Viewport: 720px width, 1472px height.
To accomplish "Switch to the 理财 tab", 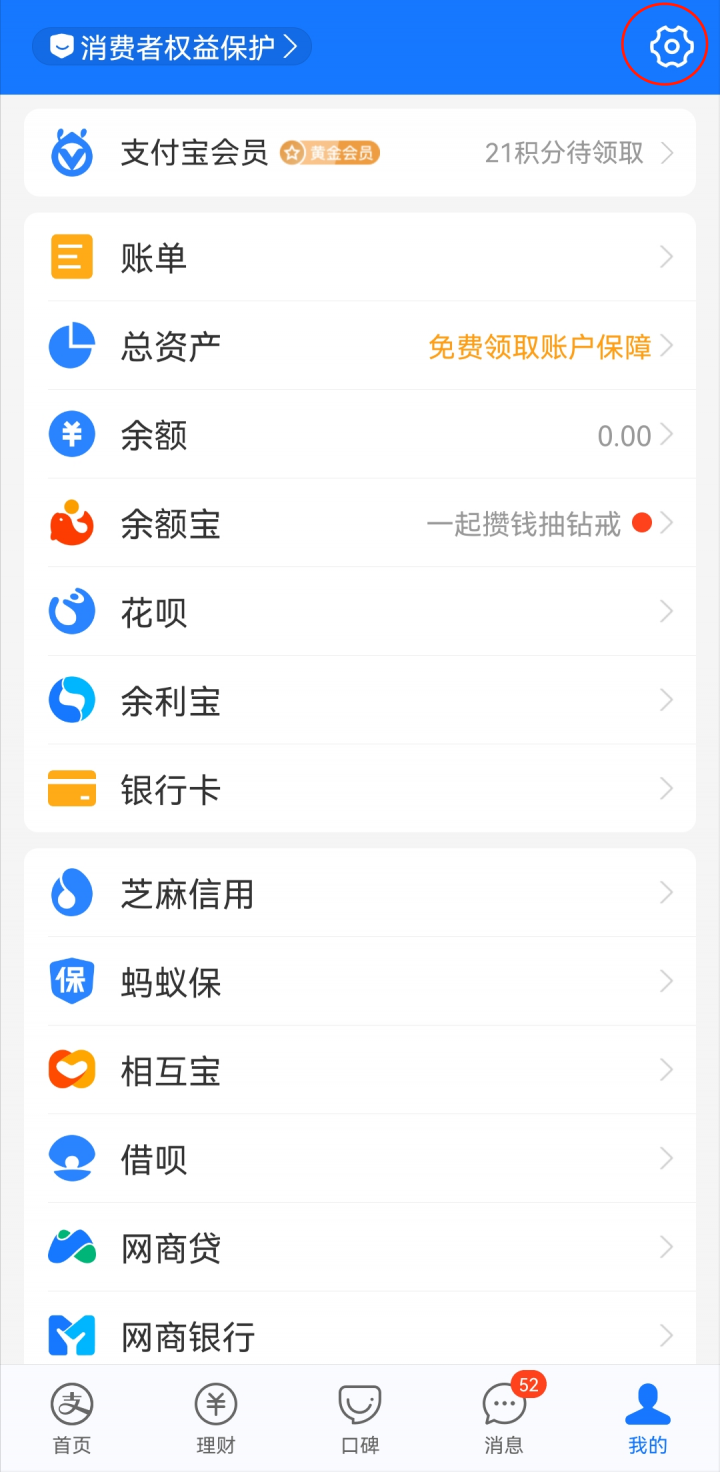I will point(216,1418).
